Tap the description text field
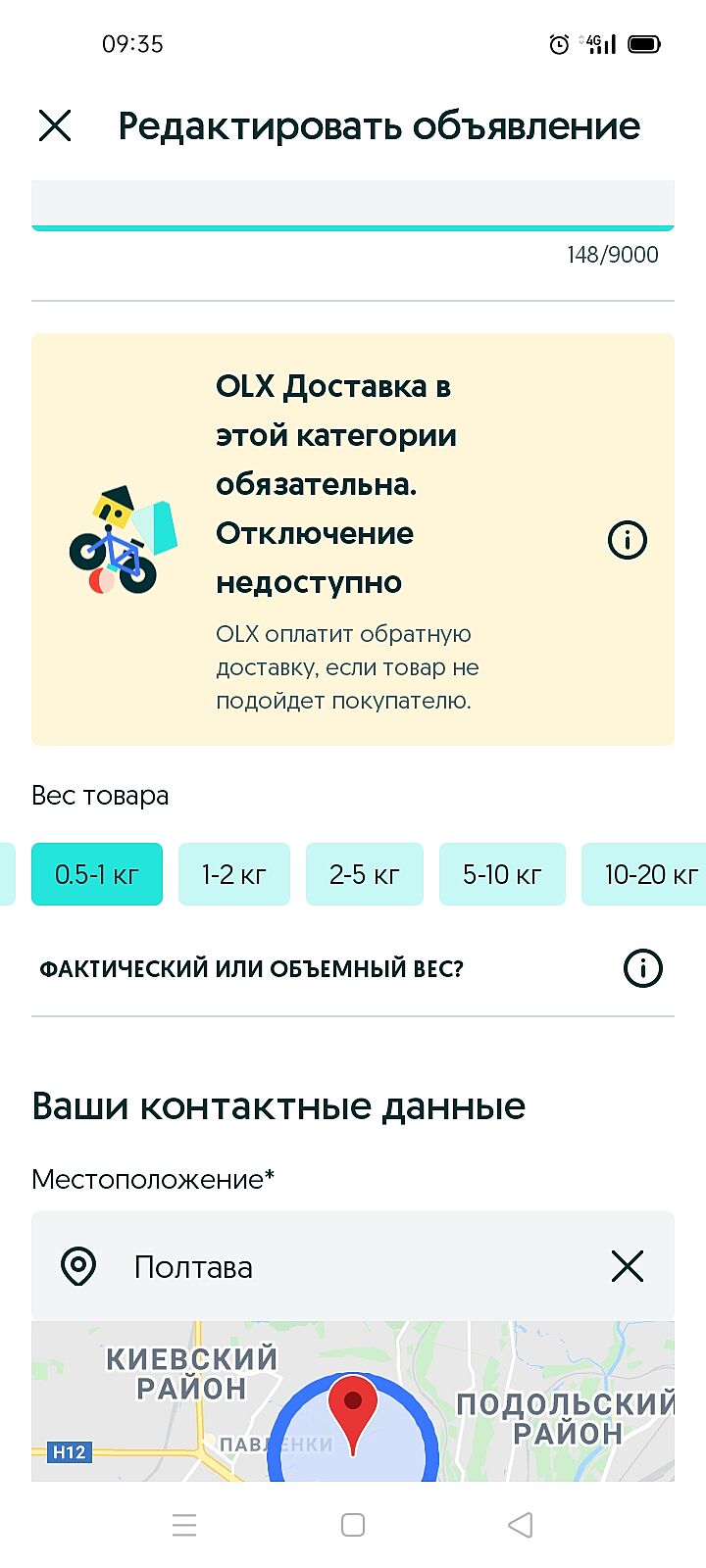Image resolution: width=706 pixels, height=1568 pixels. [353, 204]
